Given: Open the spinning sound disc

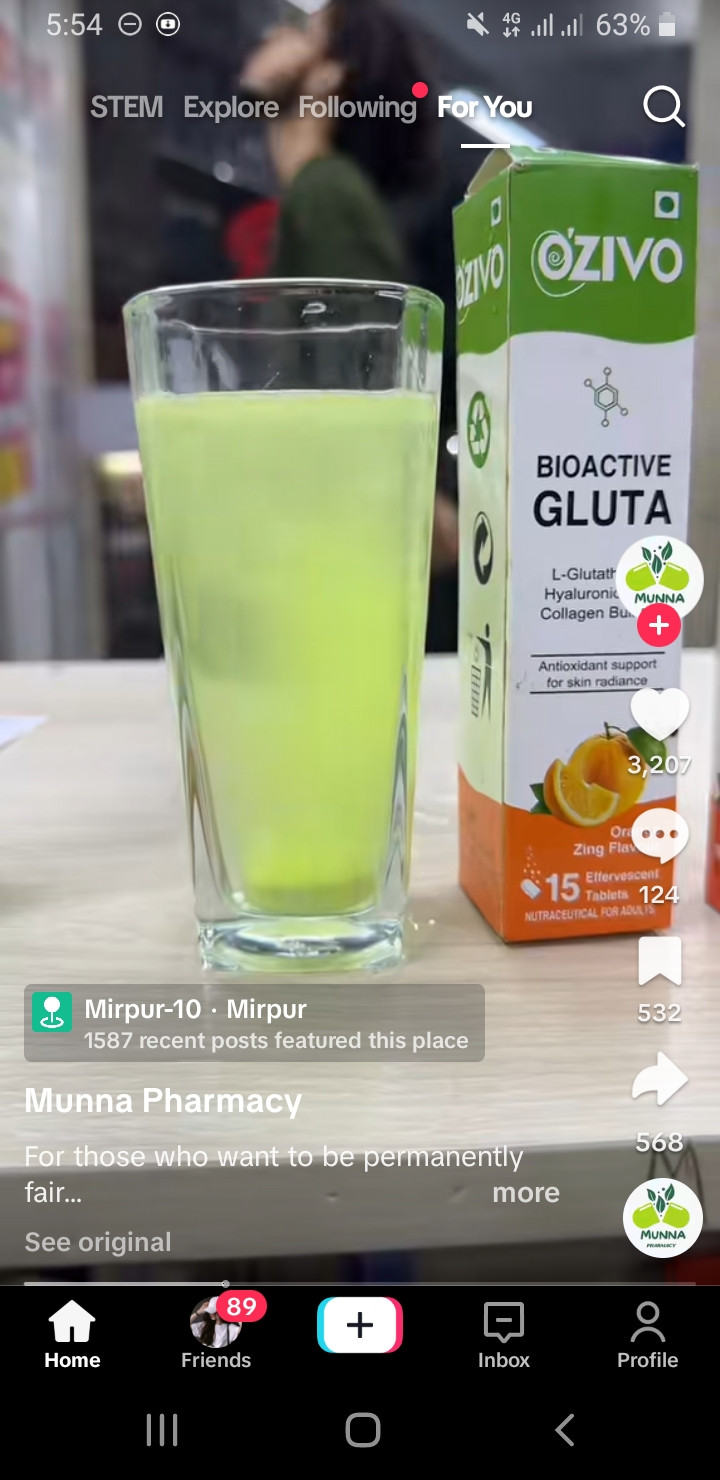Looking at the screenshot, I should point(662,1217).
